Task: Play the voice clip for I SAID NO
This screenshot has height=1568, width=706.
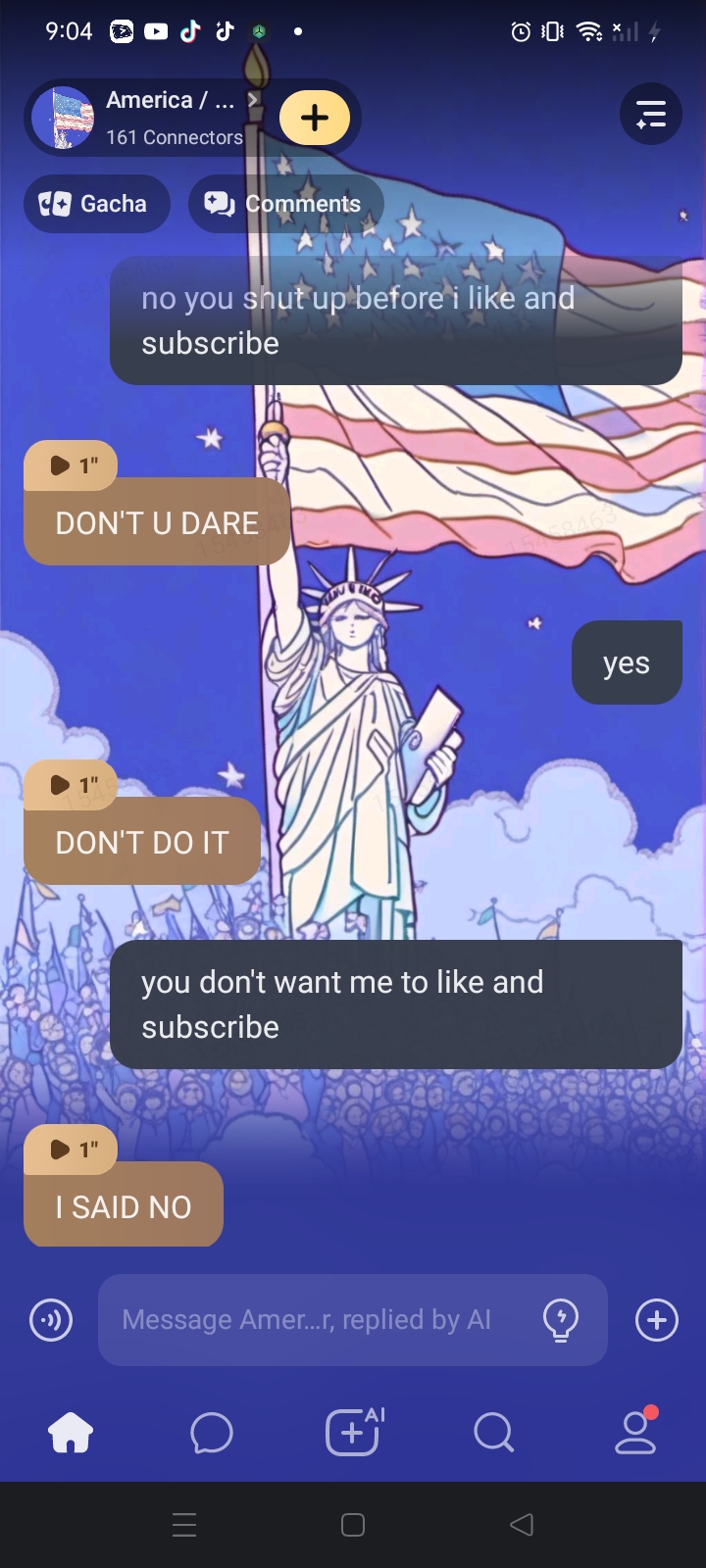Action: 71,1150
